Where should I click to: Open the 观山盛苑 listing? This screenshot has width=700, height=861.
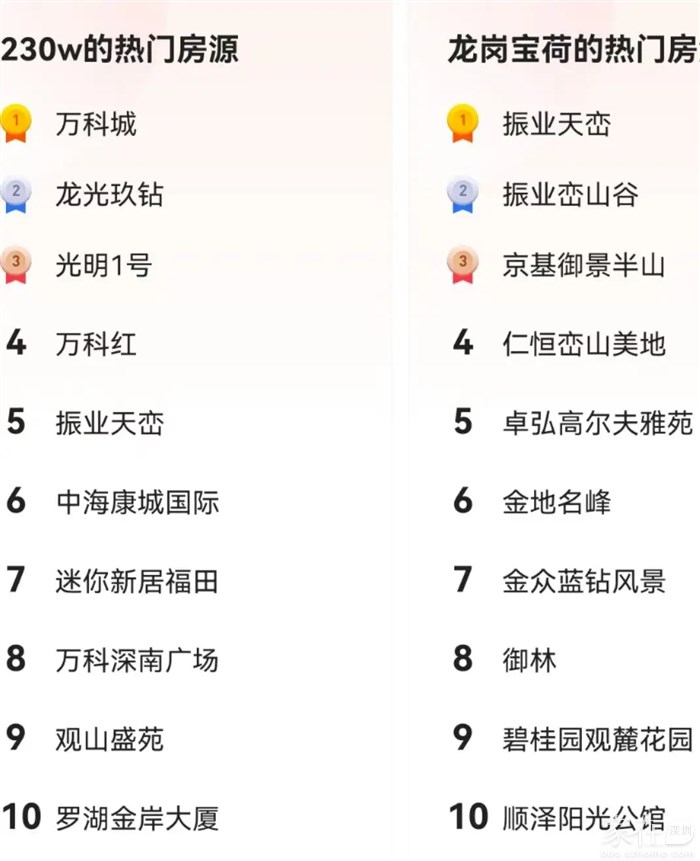(109, 739)
